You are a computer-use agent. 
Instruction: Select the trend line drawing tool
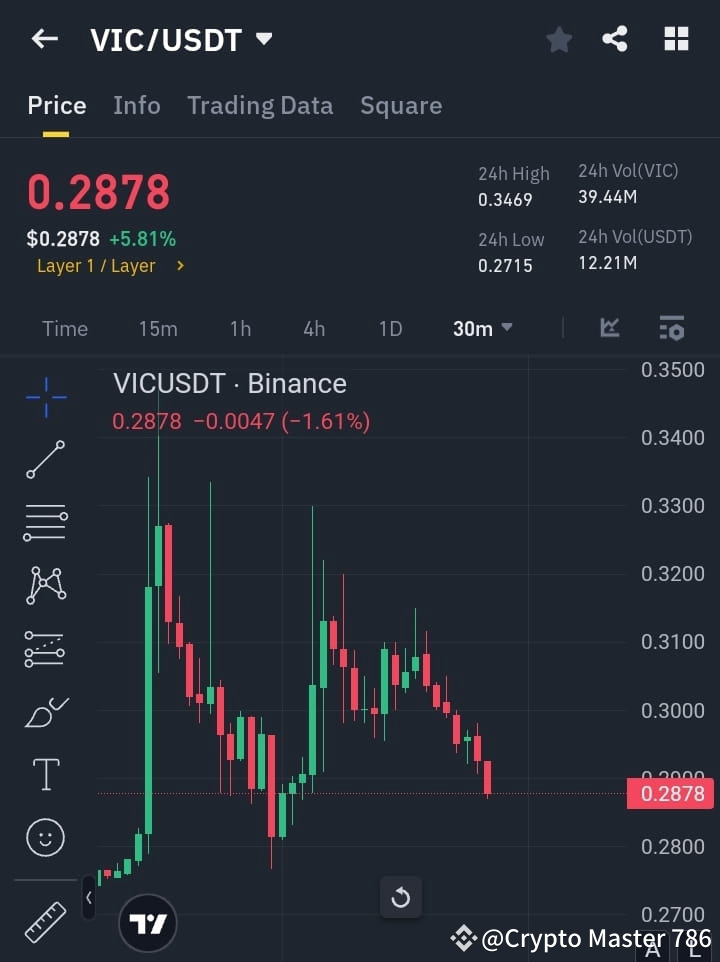coord(45,460)
